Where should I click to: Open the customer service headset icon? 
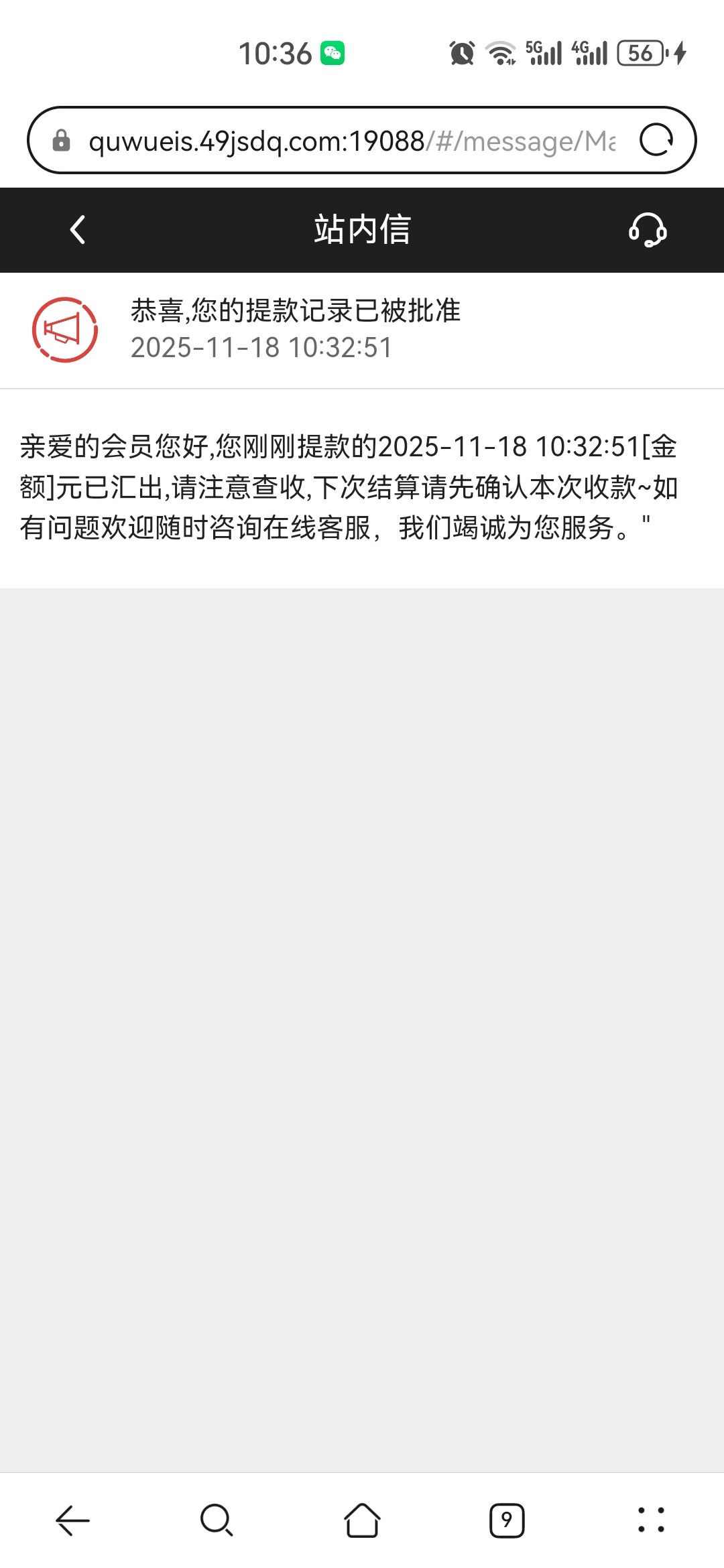coord(648,230)
